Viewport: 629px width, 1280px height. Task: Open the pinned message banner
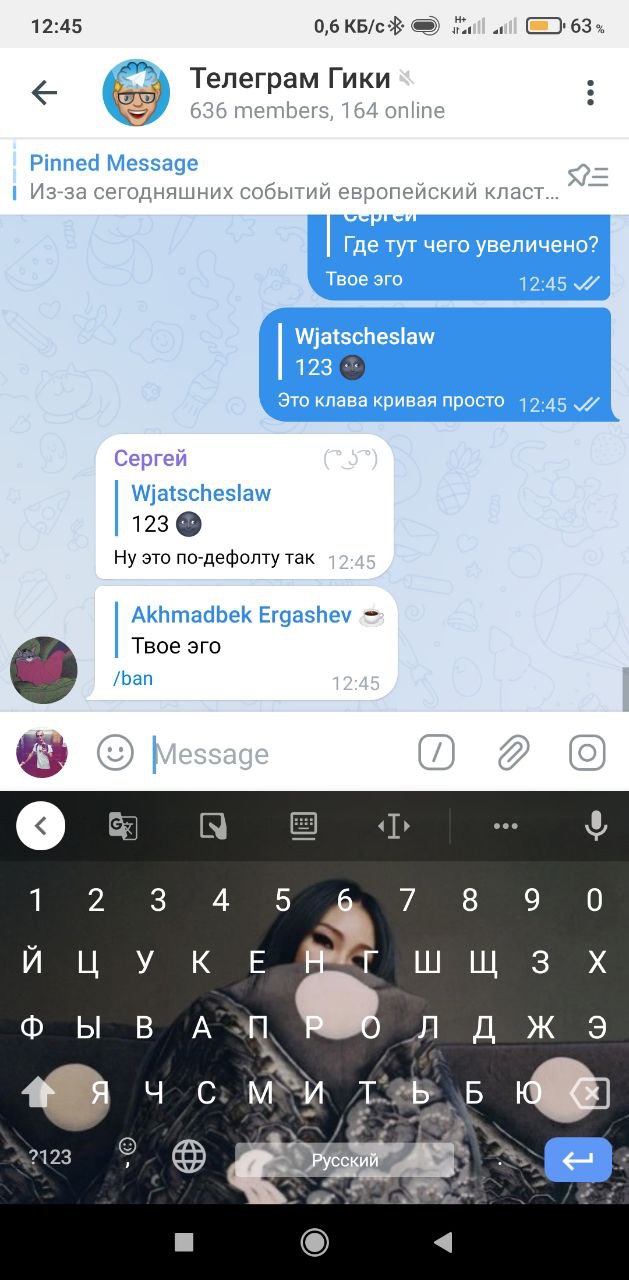pyautogui.click(x=290, y=177)
